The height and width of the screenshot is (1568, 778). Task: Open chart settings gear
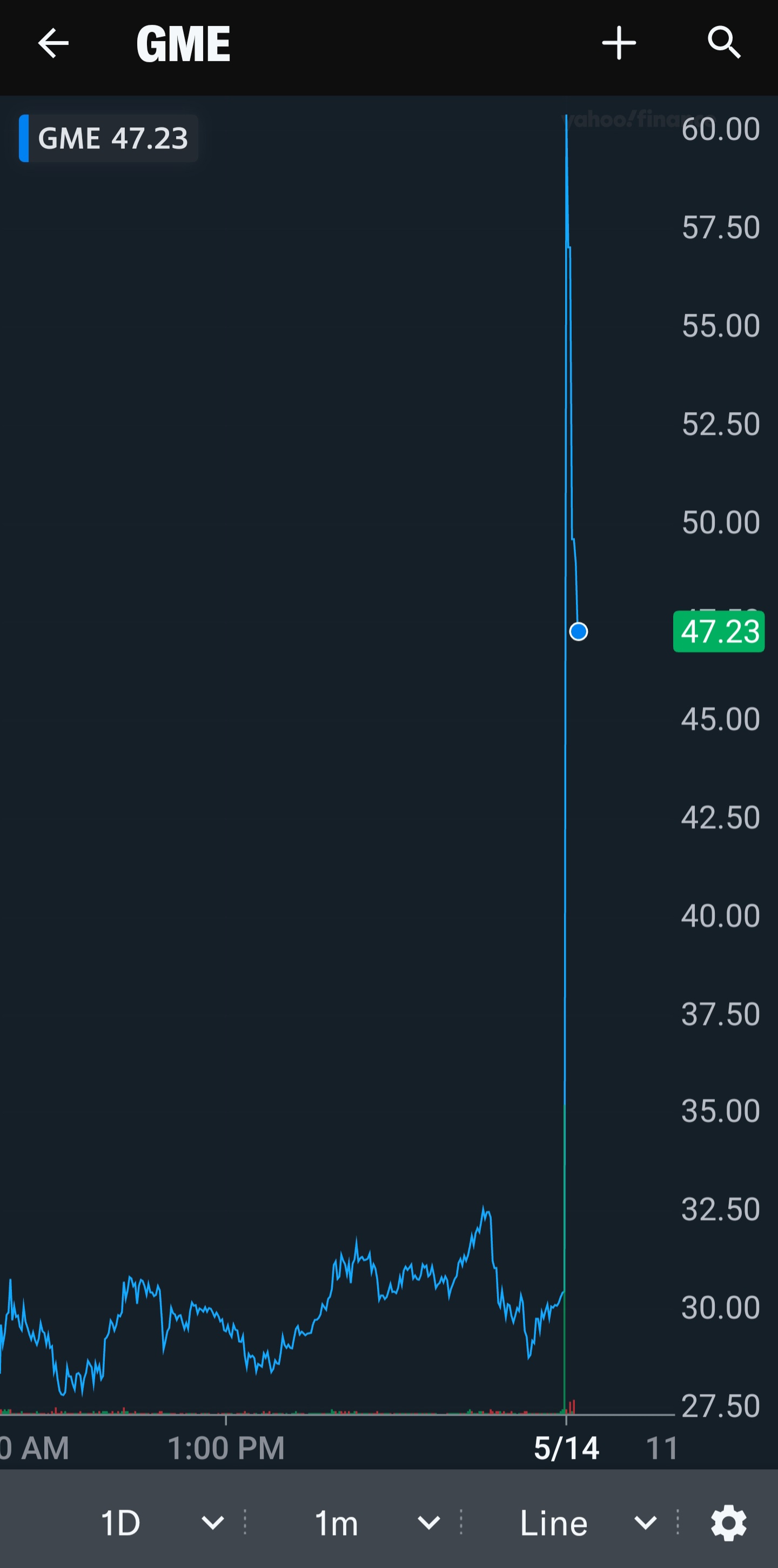[x=729, y=1523]
